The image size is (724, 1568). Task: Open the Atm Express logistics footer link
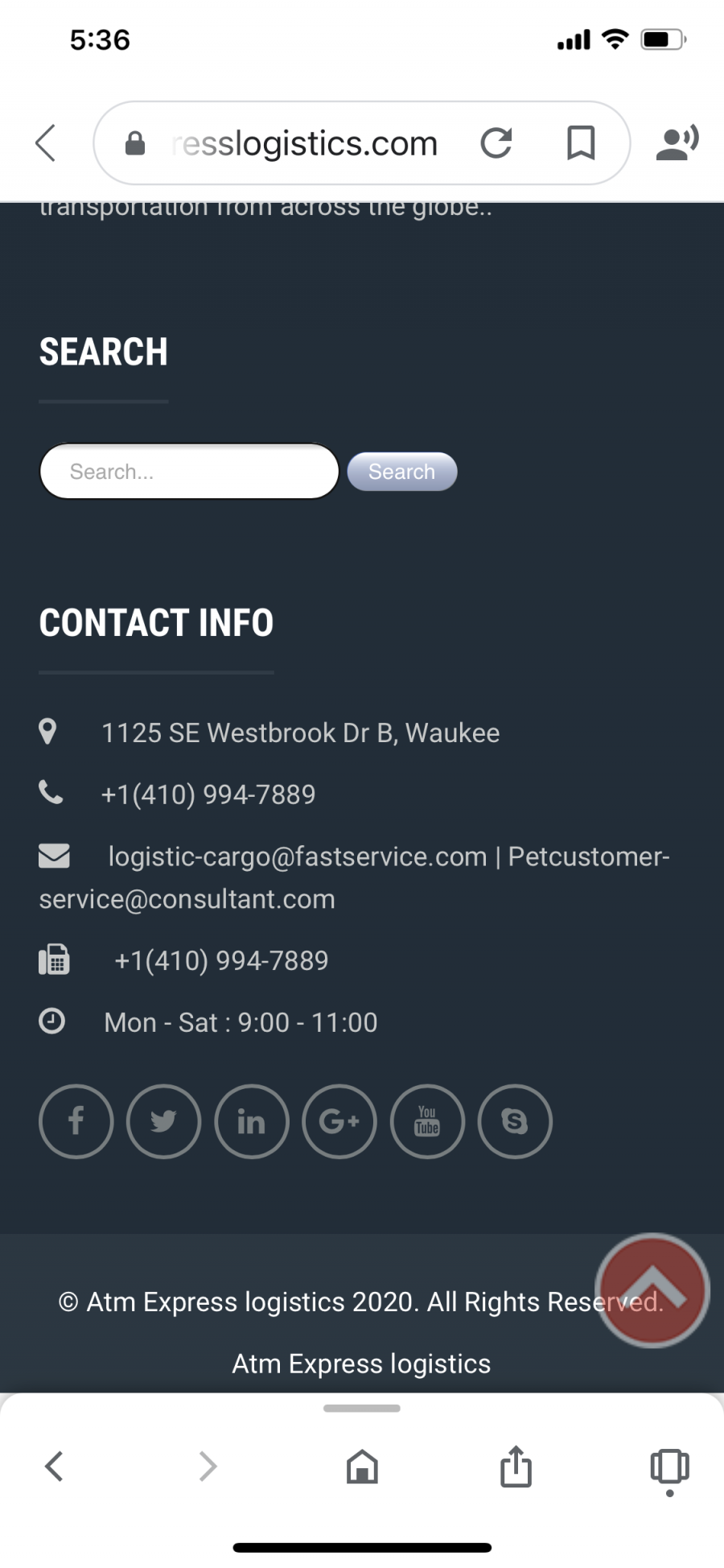[x=361, y=1364]
